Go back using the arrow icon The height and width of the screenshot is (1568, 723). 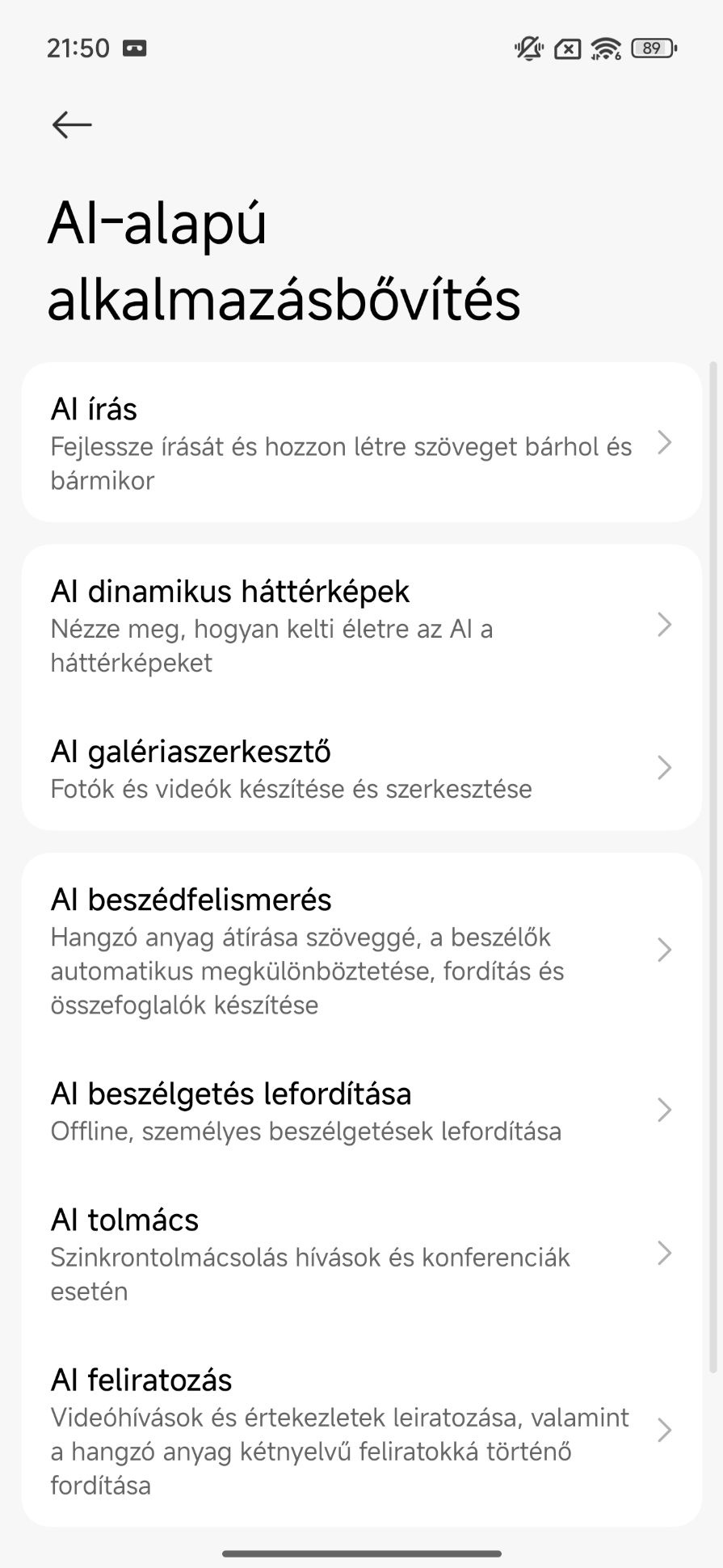72,124
